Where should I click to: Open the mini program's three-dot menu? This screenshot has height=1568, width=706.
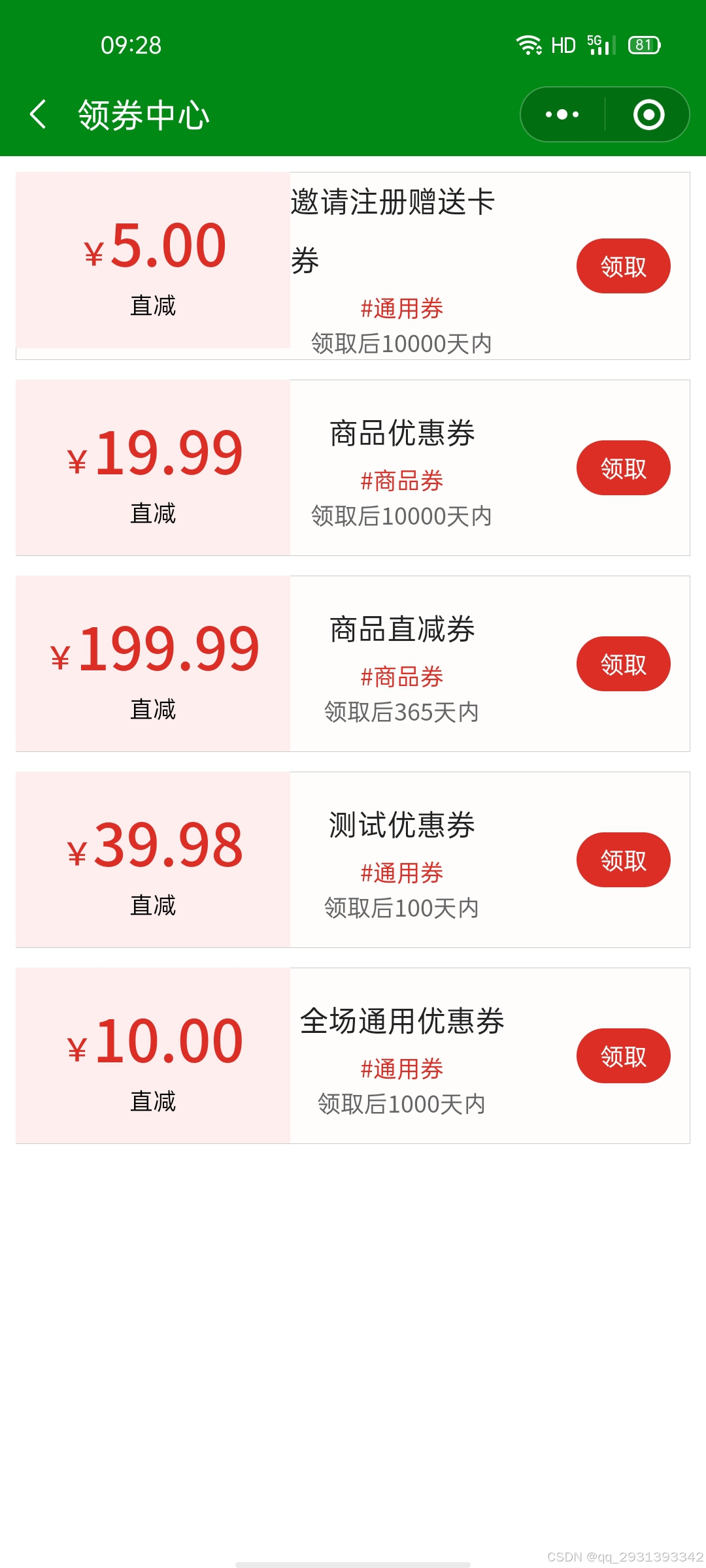(x=562, y=115)
